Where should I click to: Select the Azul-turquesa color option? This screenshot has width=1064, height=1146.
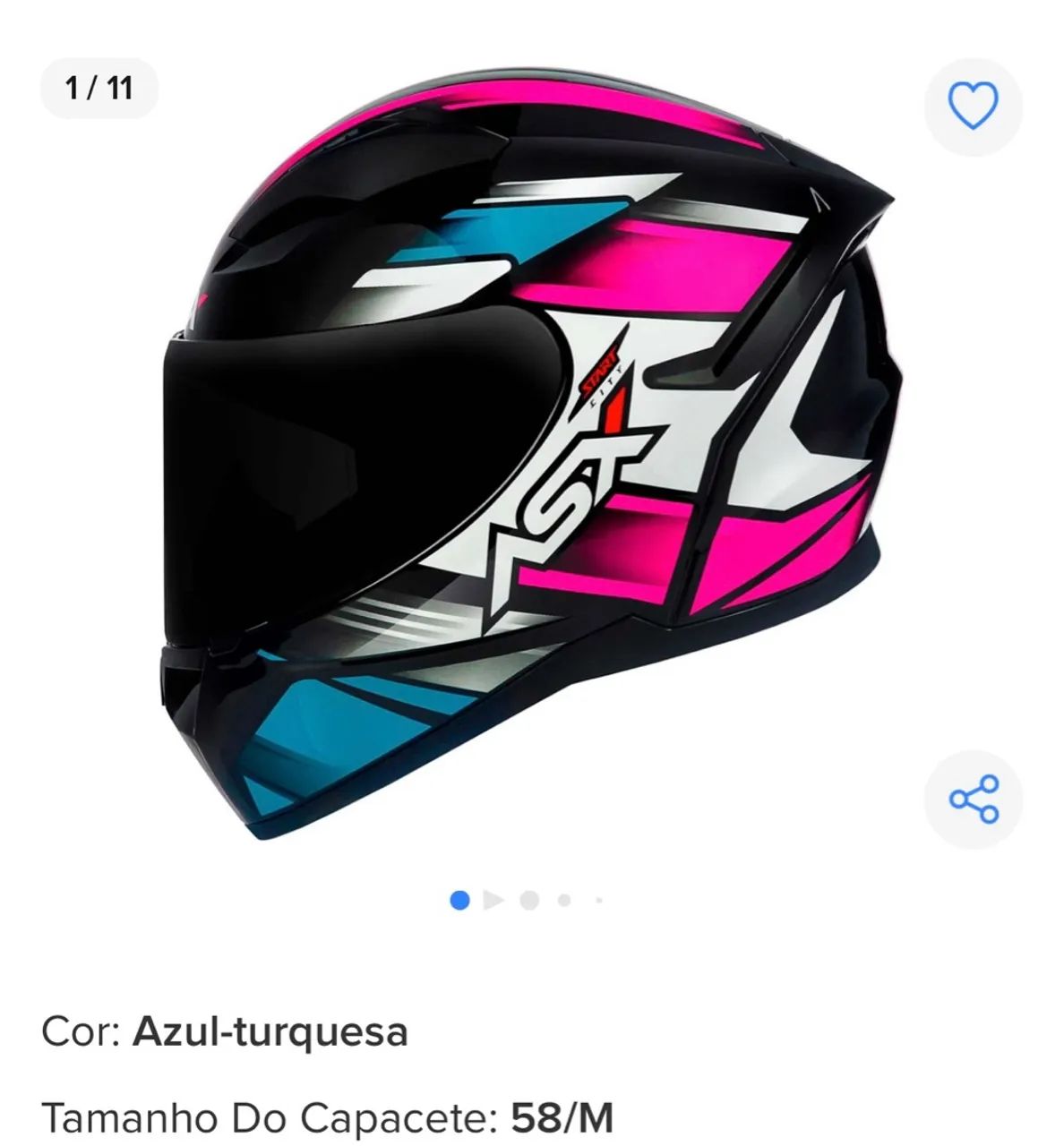(x=269, y=1034)
